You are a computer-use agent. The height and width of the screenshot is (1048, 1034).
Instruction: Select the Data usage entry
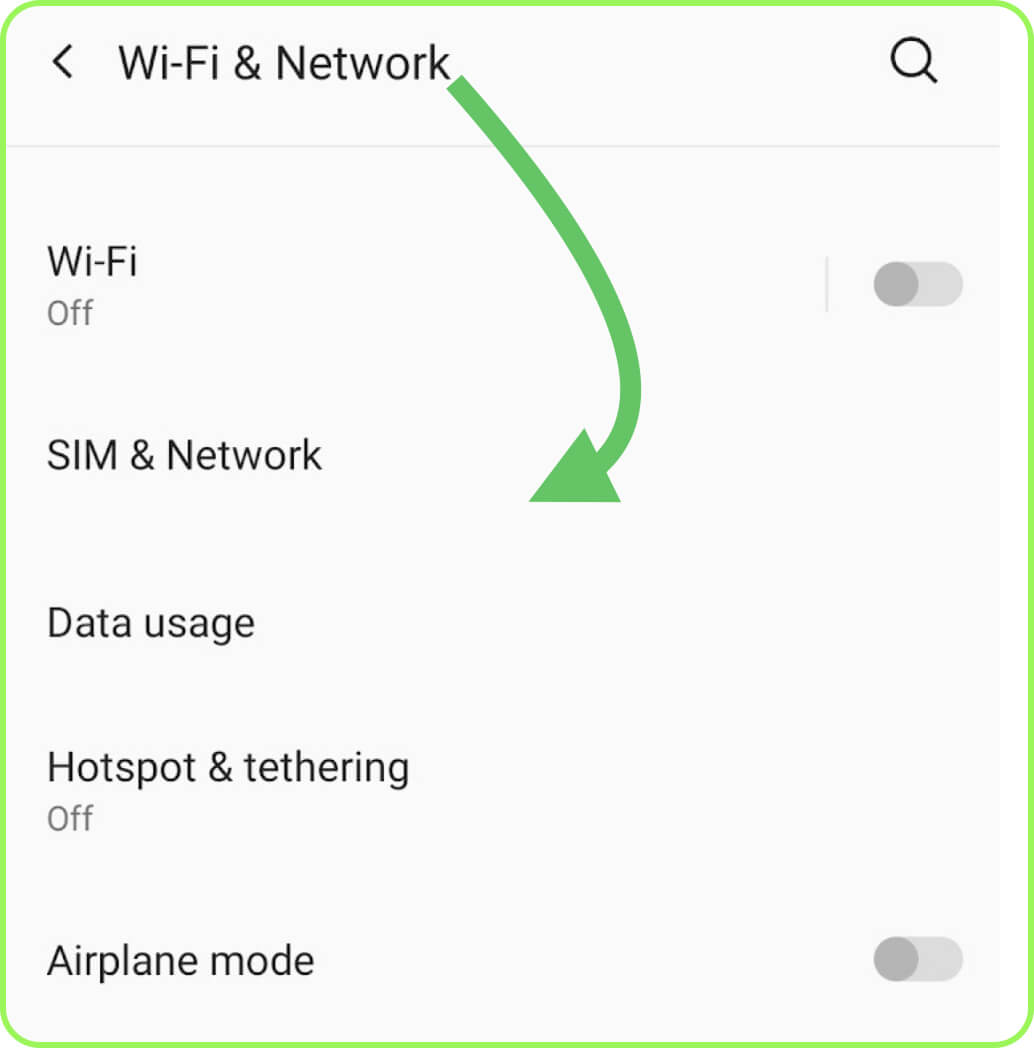151,622
